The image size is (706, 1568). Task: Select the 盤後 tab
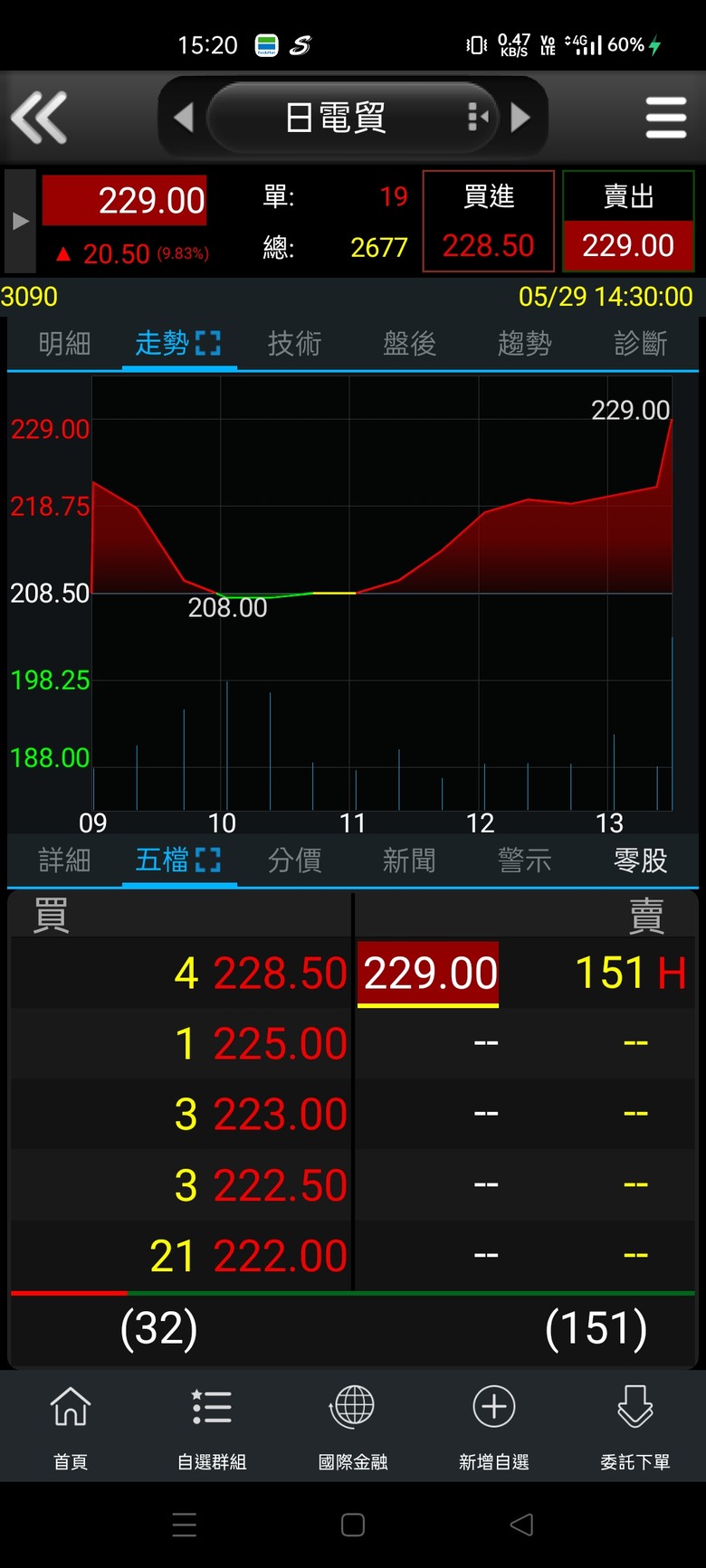pyautogui.click(x=409, y=344)
